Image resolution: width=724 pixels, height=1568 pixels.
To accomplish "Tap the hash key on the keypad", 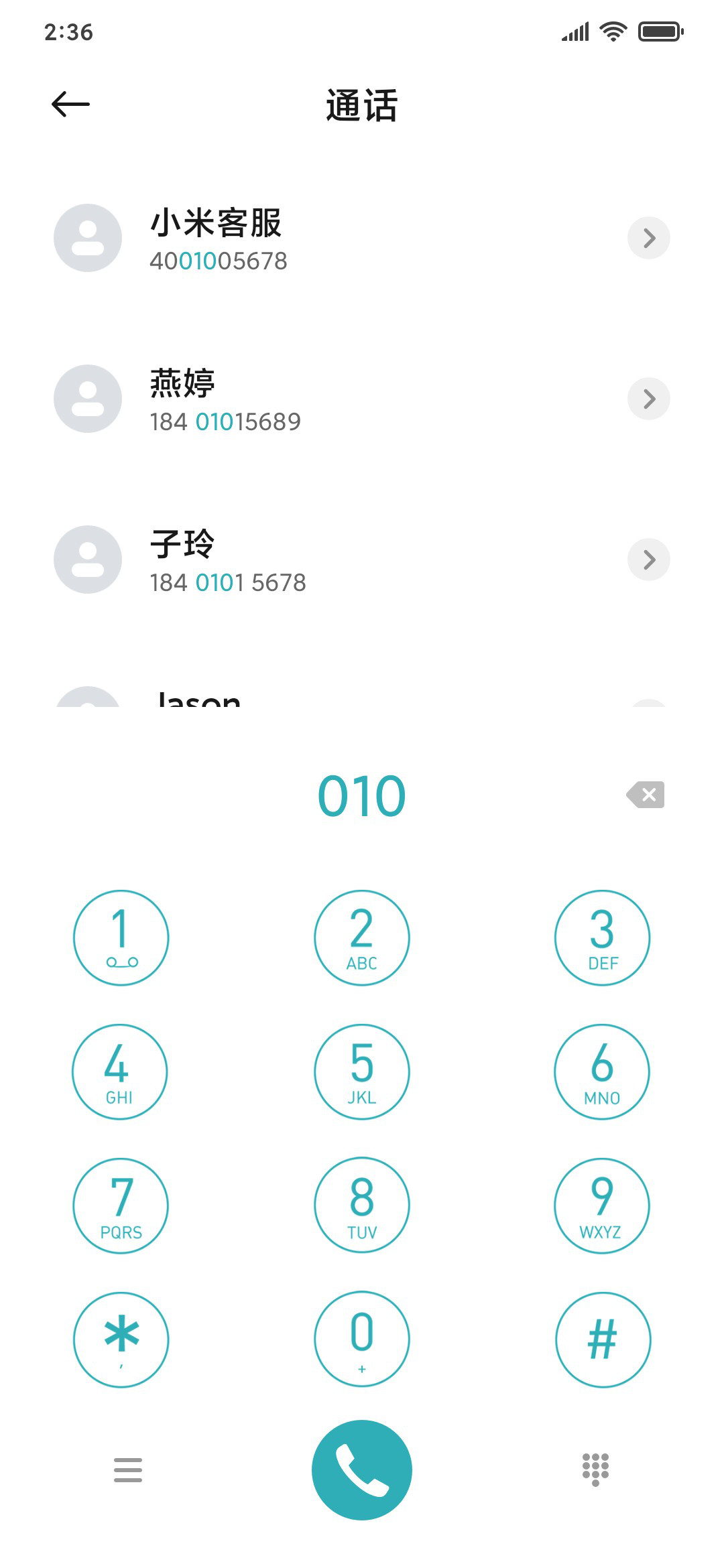I will [x=603, y=1340].
